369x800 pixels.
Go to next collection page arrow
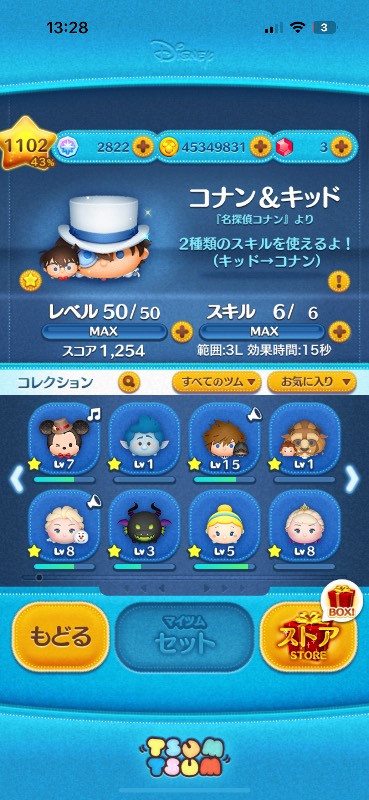tap(352, 480)
